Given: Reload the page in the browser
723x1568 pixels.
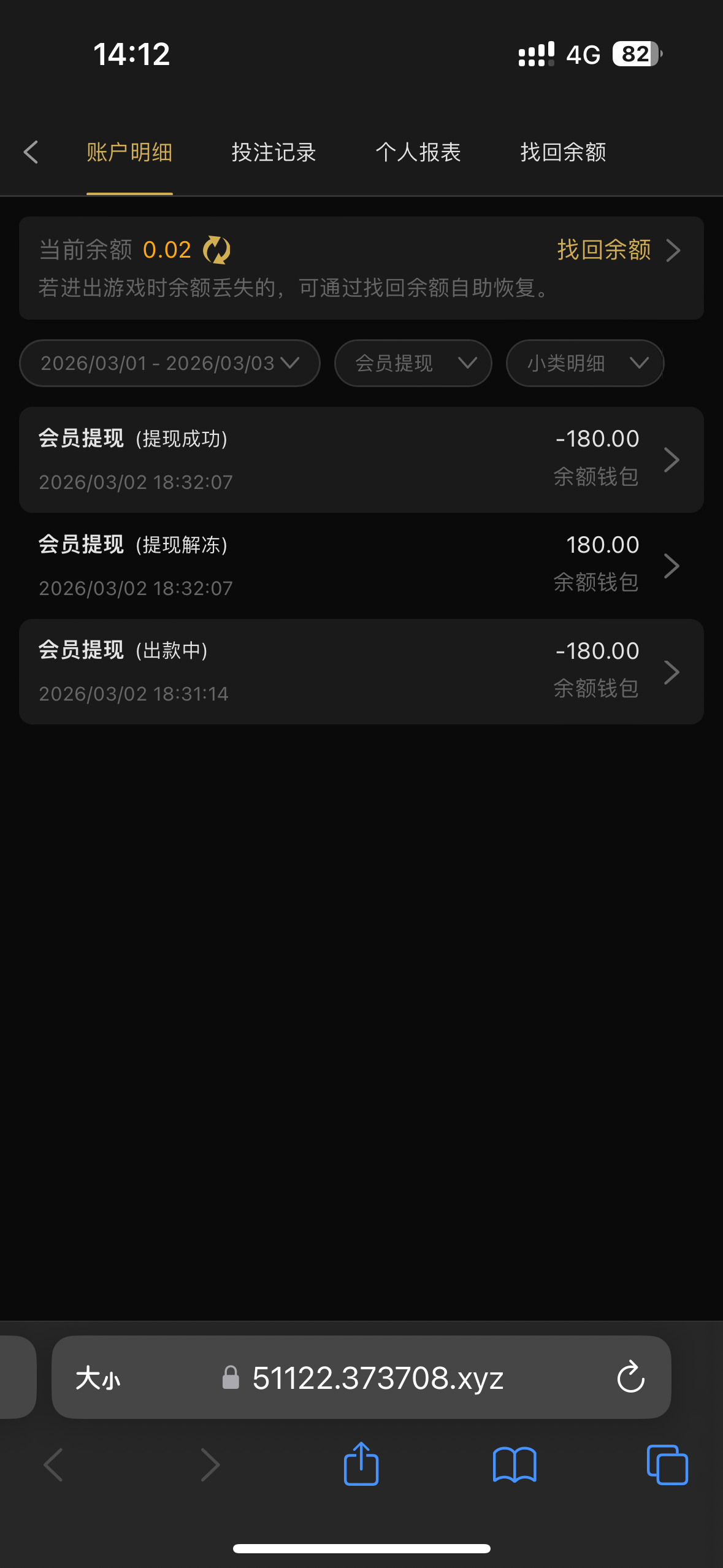Looking at the screenshot, I should coord(630,1378).
